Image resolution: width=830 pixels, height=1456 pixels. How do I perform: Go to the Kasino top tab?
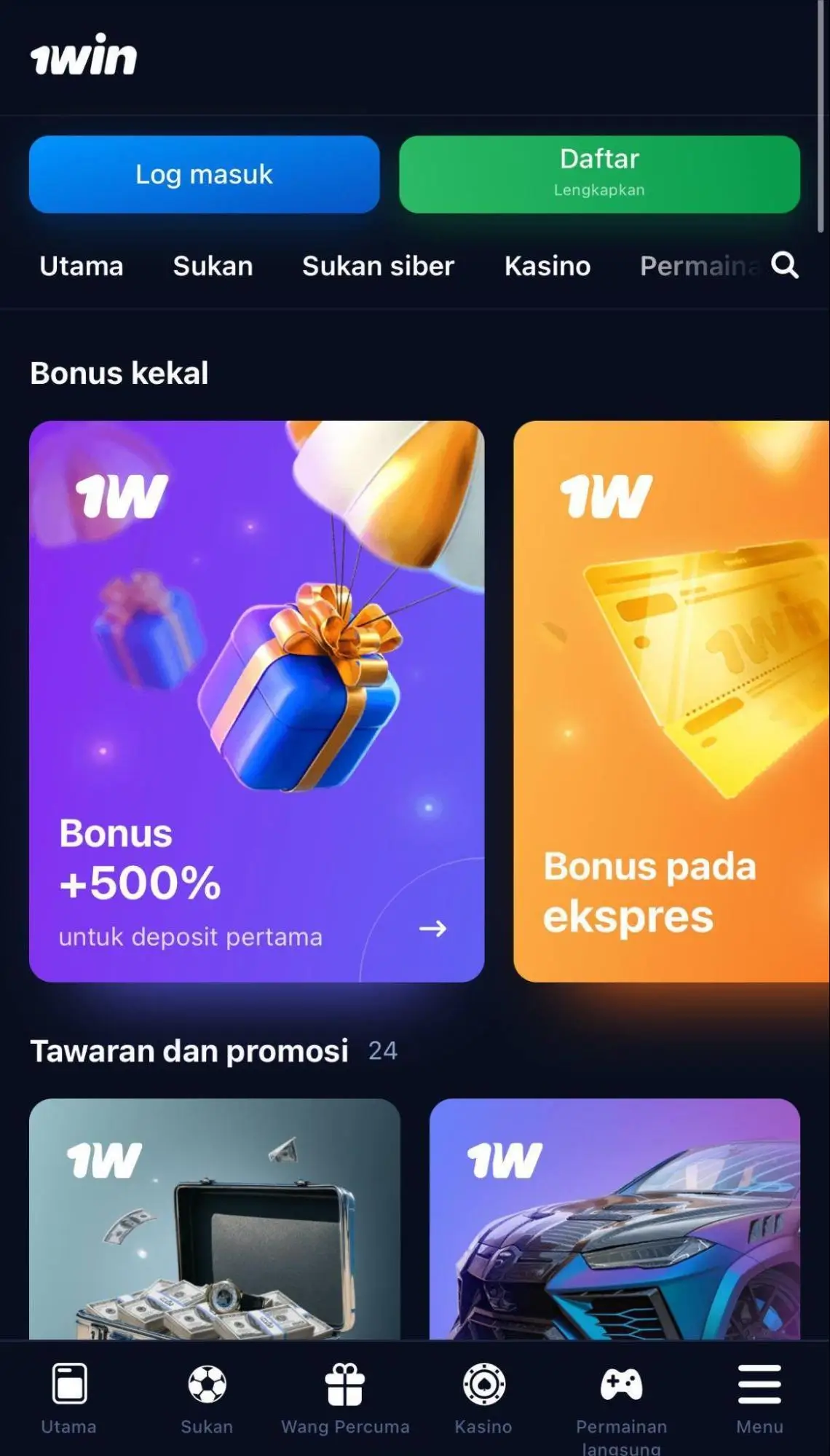pos(548,266)
